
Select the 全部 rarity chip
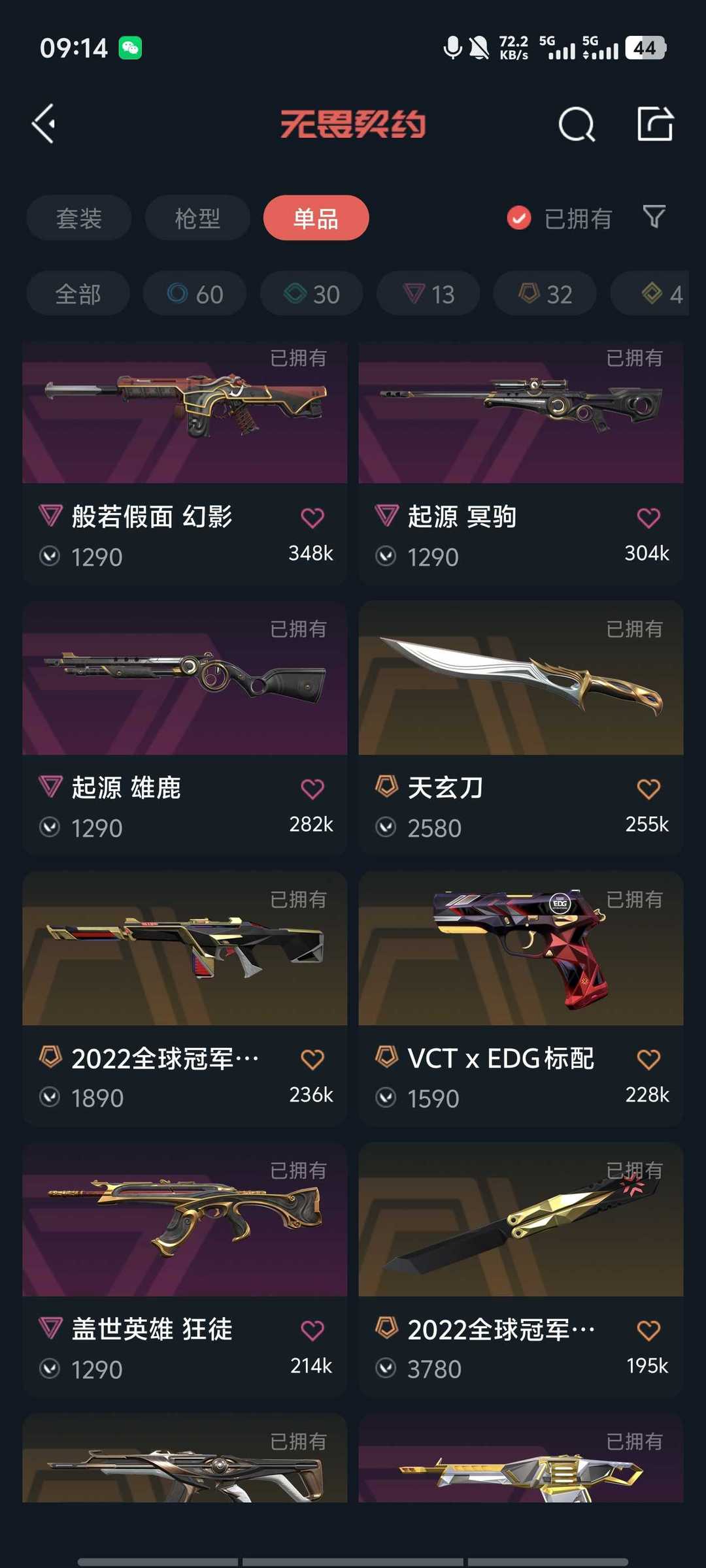(x=78, y=294)
